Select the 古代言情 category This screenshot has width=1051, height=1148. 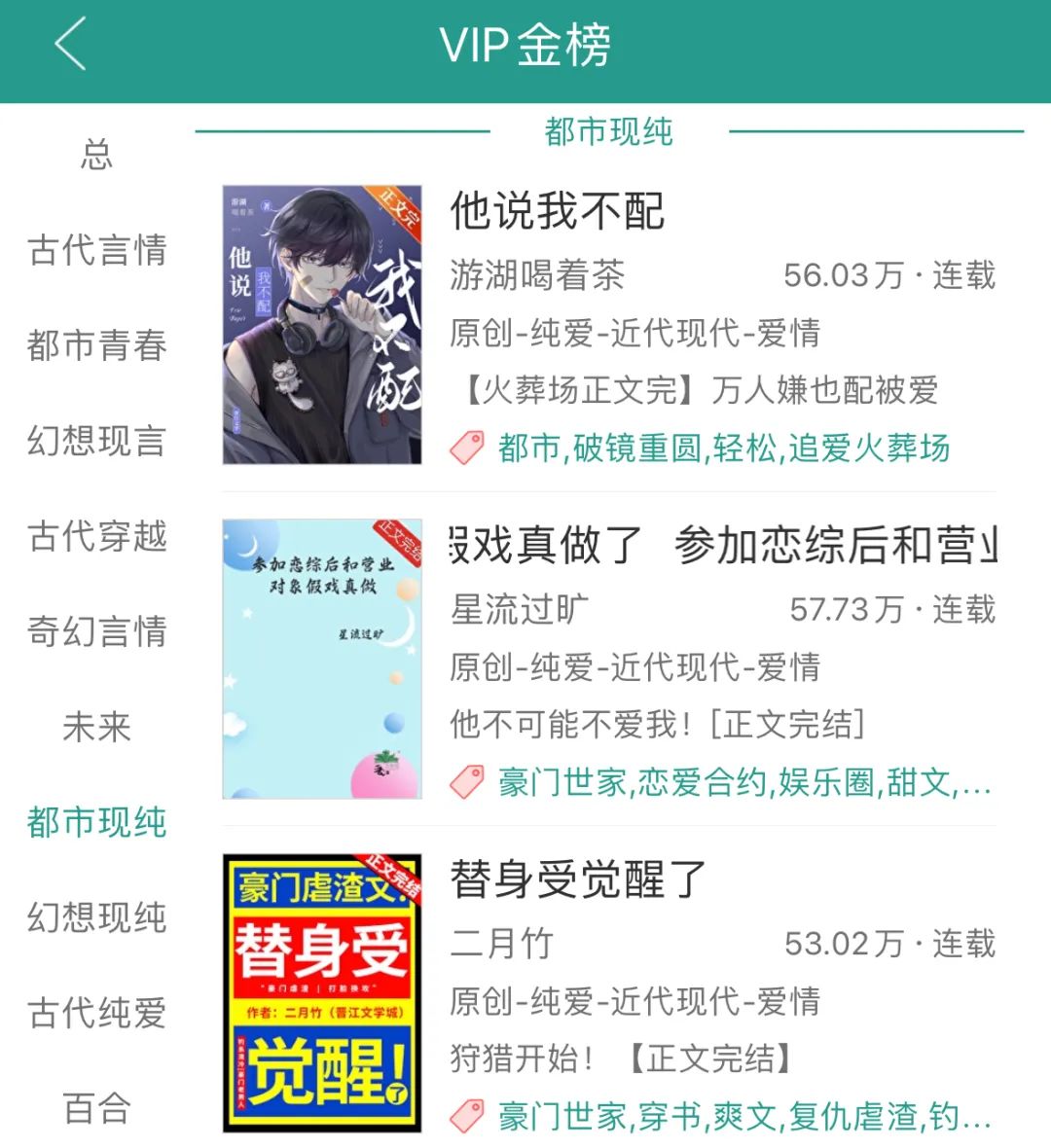tap(96, 250)
